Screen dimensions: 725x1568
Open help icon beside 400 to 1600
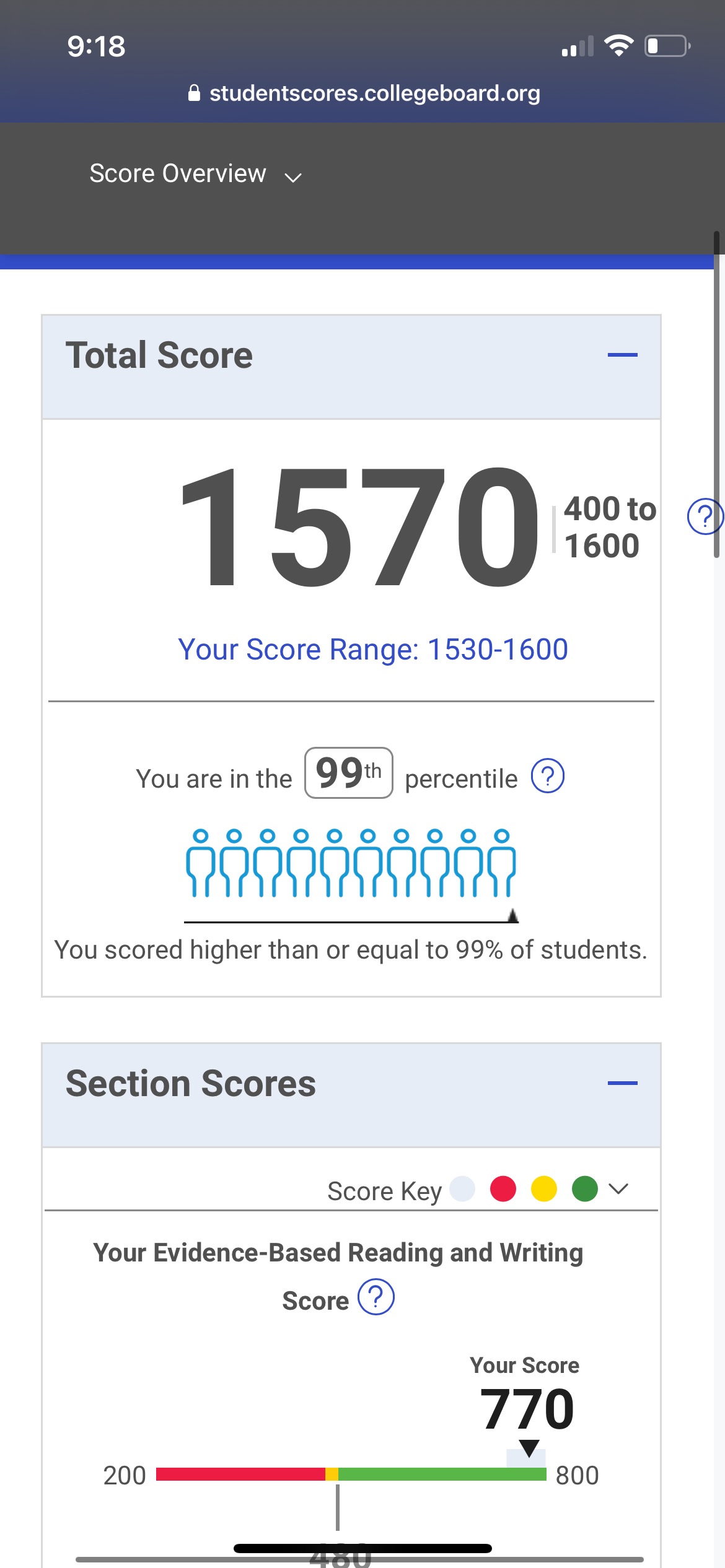(705, 516)
